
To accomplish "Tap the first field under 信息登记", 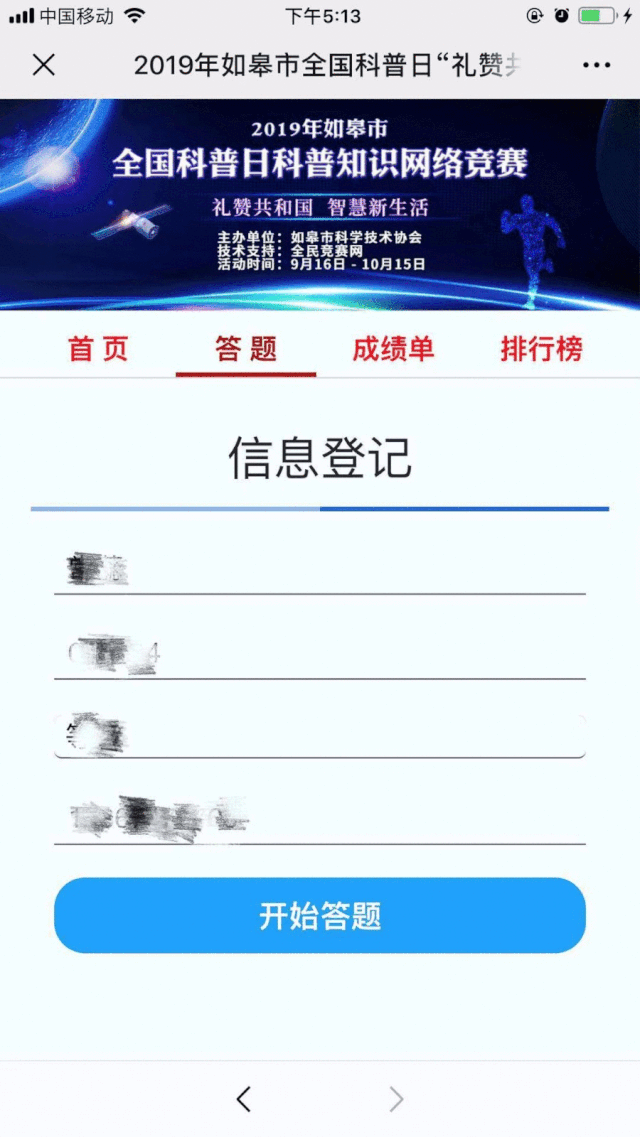I will click(x=320, y=570).
